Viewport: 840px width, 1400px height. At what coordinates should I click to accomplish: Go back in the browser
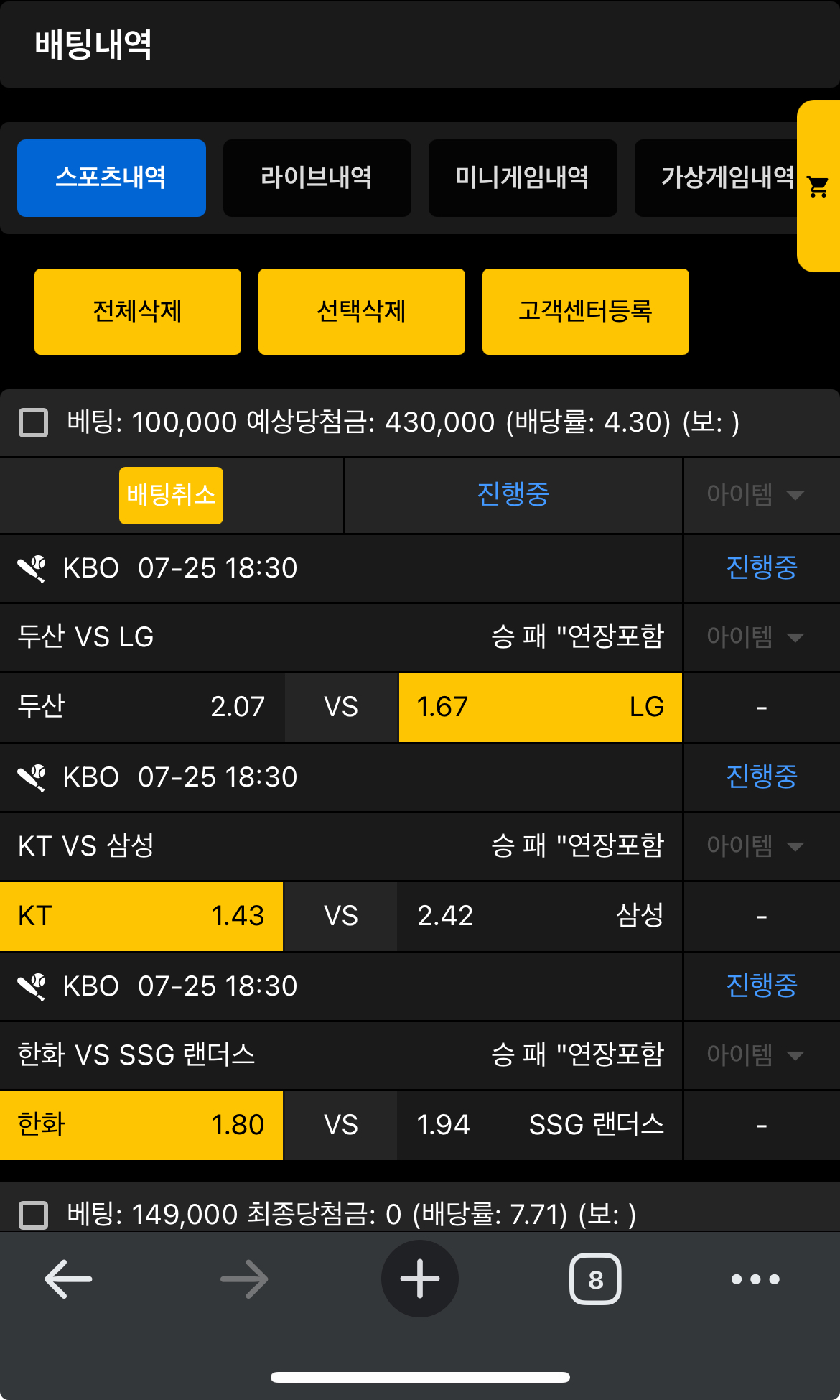pyautogui.click(x=69, y=1279)
